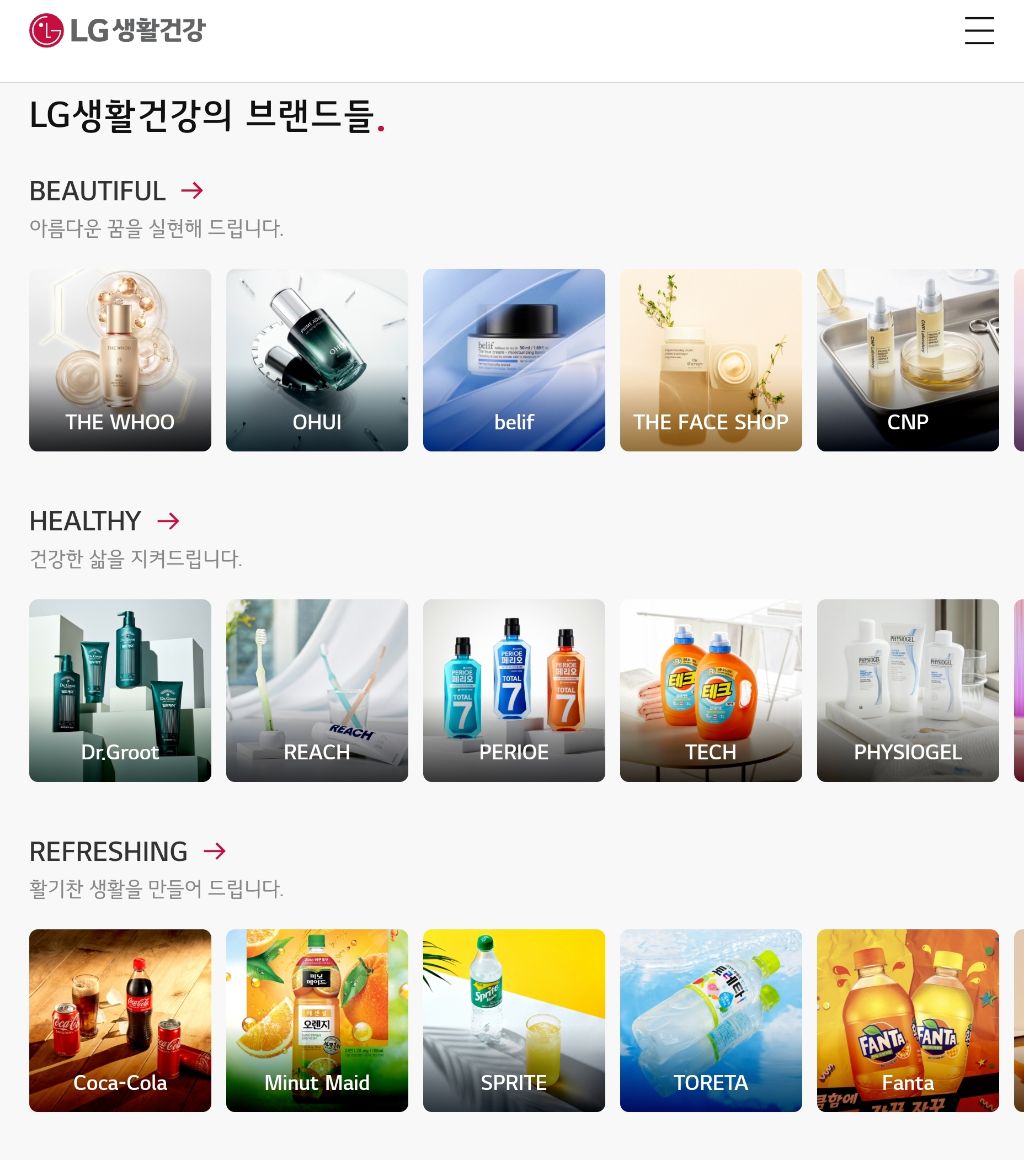Open the TECH detergent brand card

point(711,690)
